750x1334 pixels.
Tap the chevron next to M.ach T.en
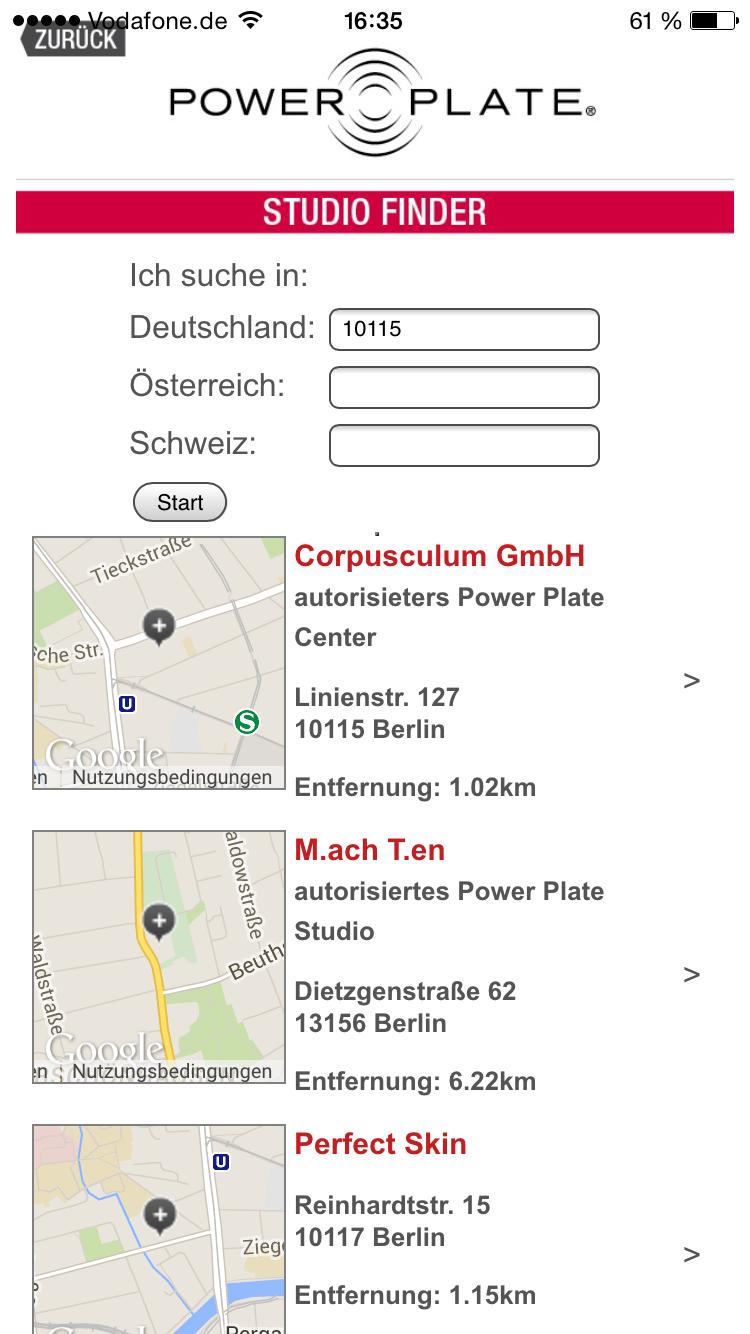pyautogui.click(x=691, y=975)
